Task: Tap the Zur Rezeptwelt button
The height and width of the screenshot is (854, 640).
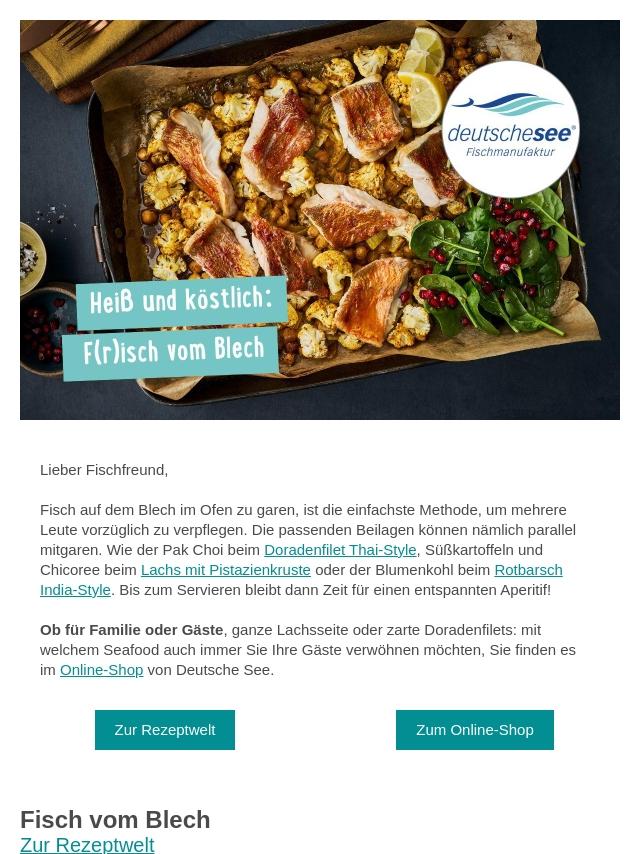Action: point(165,730)
